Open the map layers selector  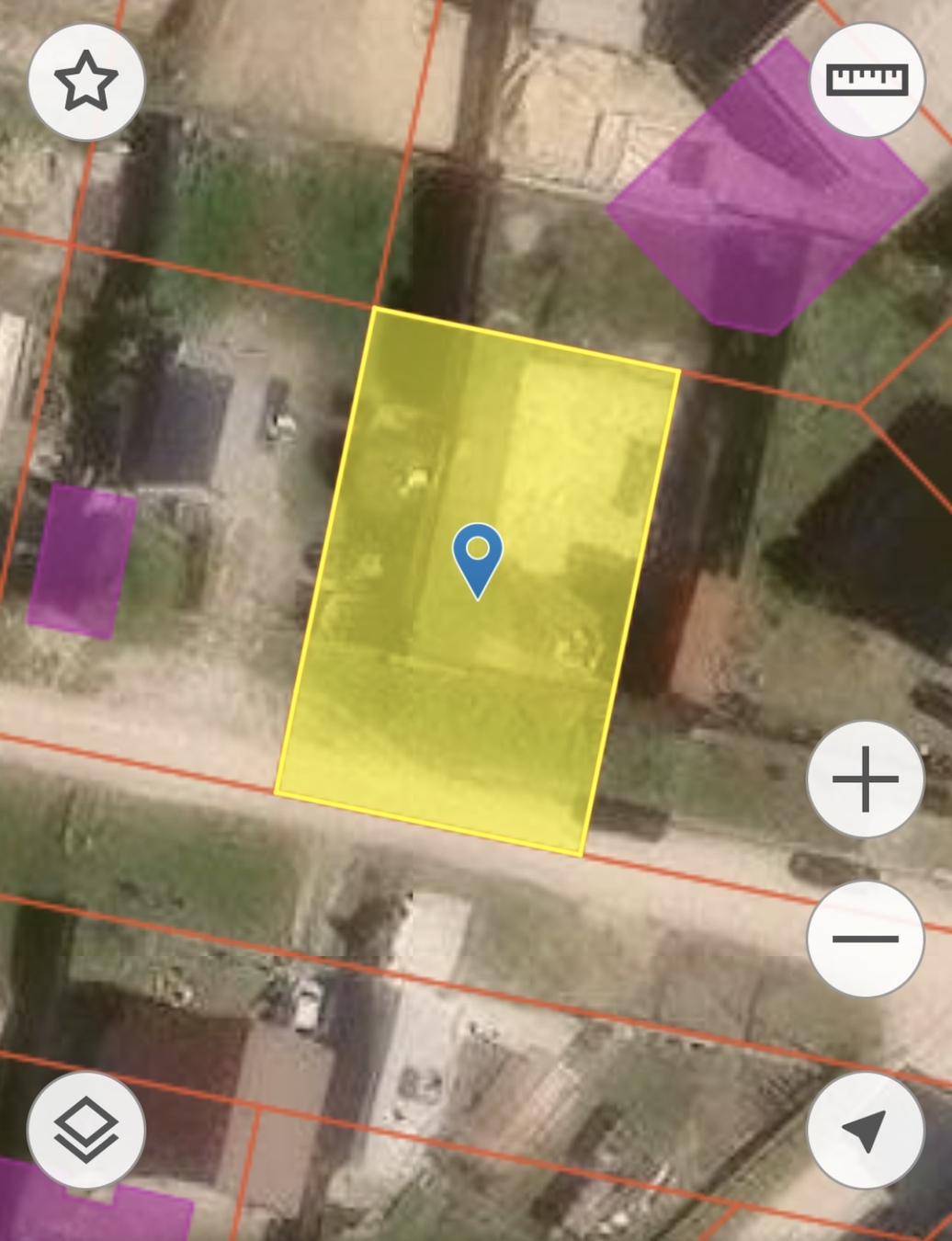[86, 1130]
